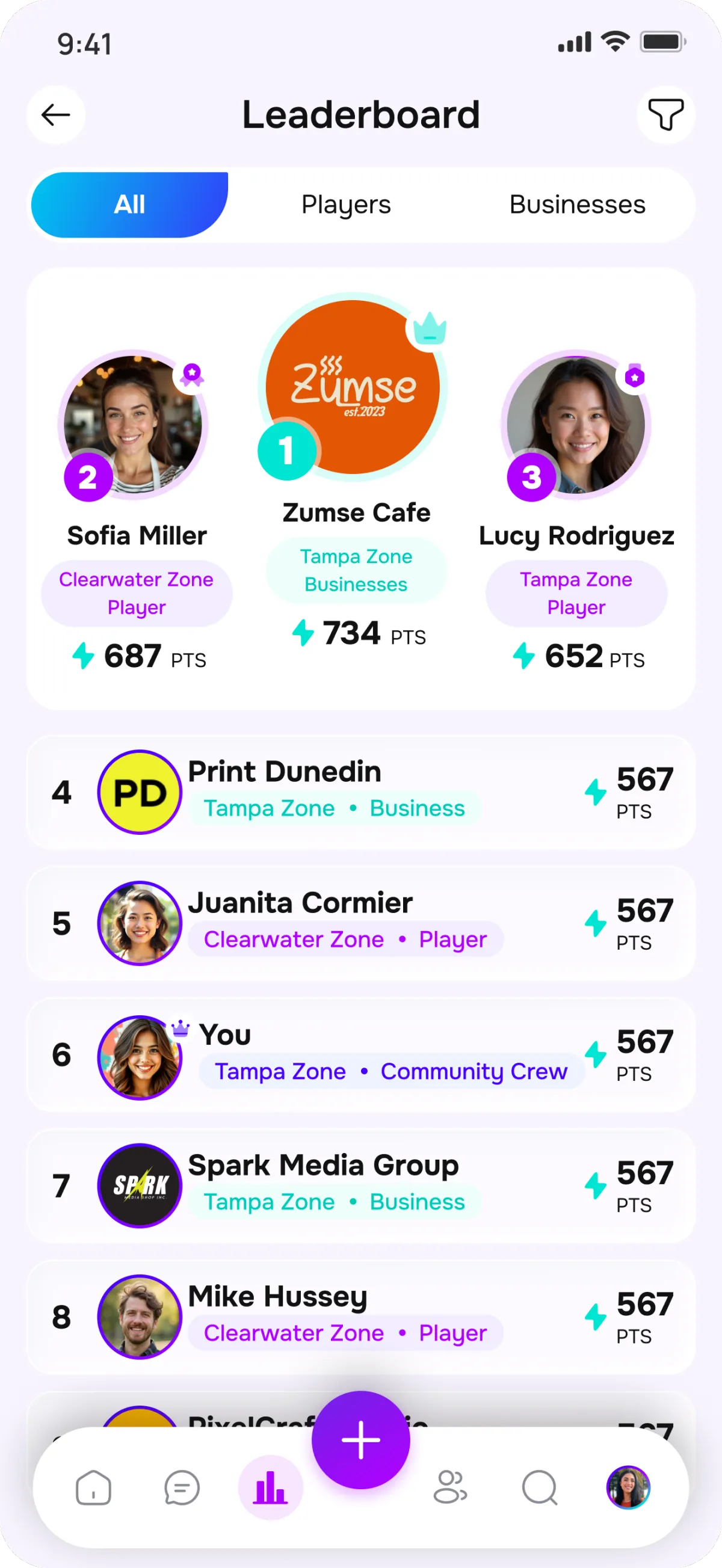Screen dimensions: 722x1568
Task: Go to the home tab
Action: point(93,1487)
